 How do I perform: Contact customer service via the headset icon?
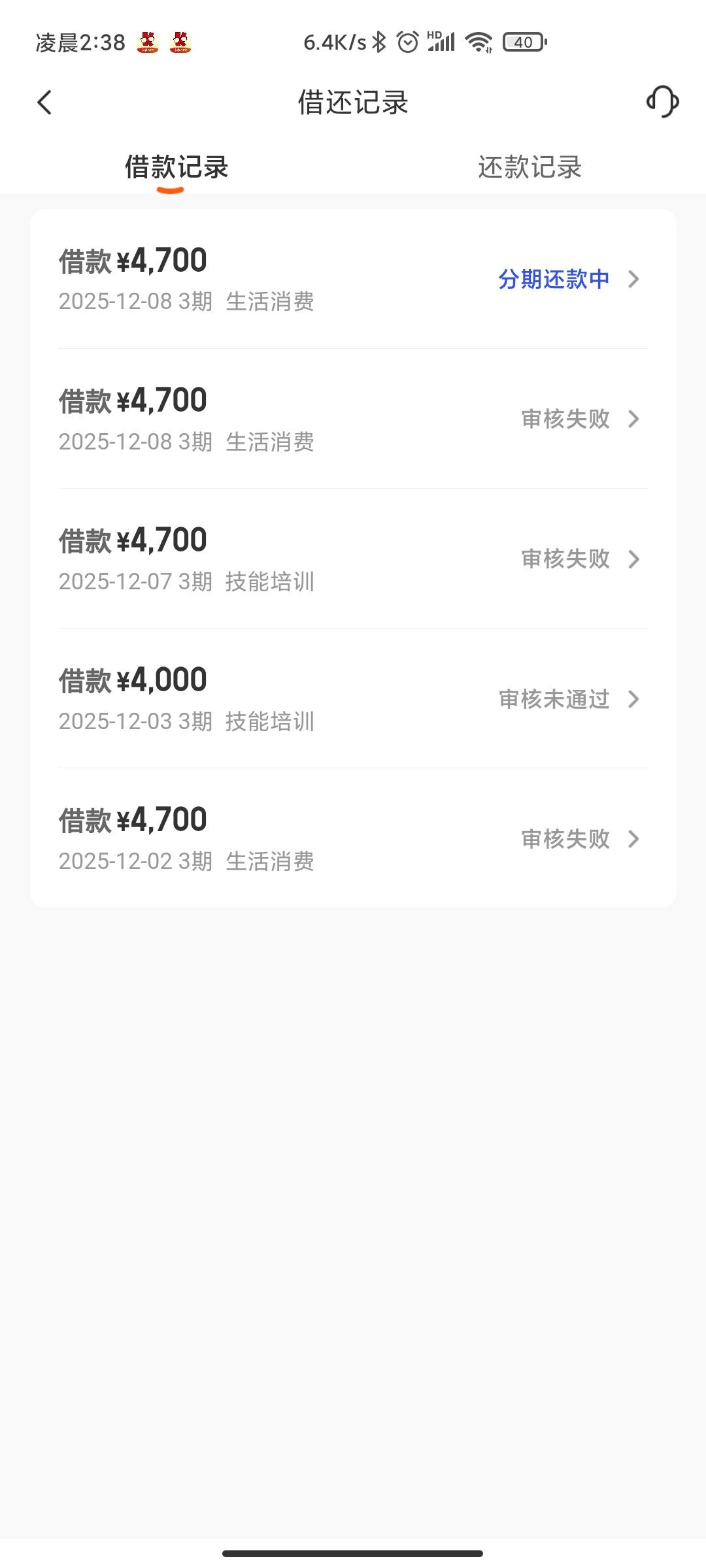click(662, 102)
